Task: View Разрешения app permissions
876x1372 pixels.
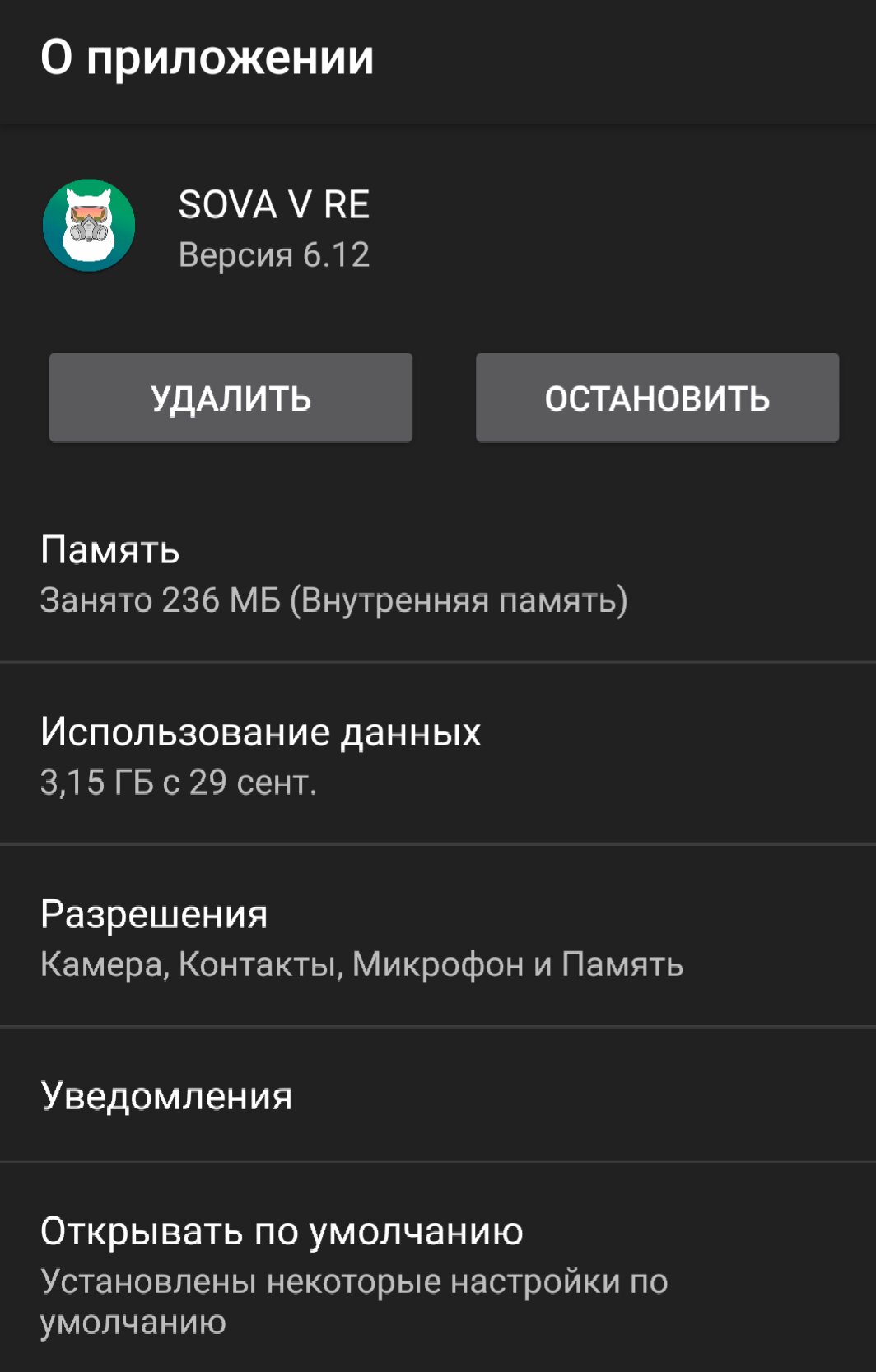Action: [x=361, y=939]
